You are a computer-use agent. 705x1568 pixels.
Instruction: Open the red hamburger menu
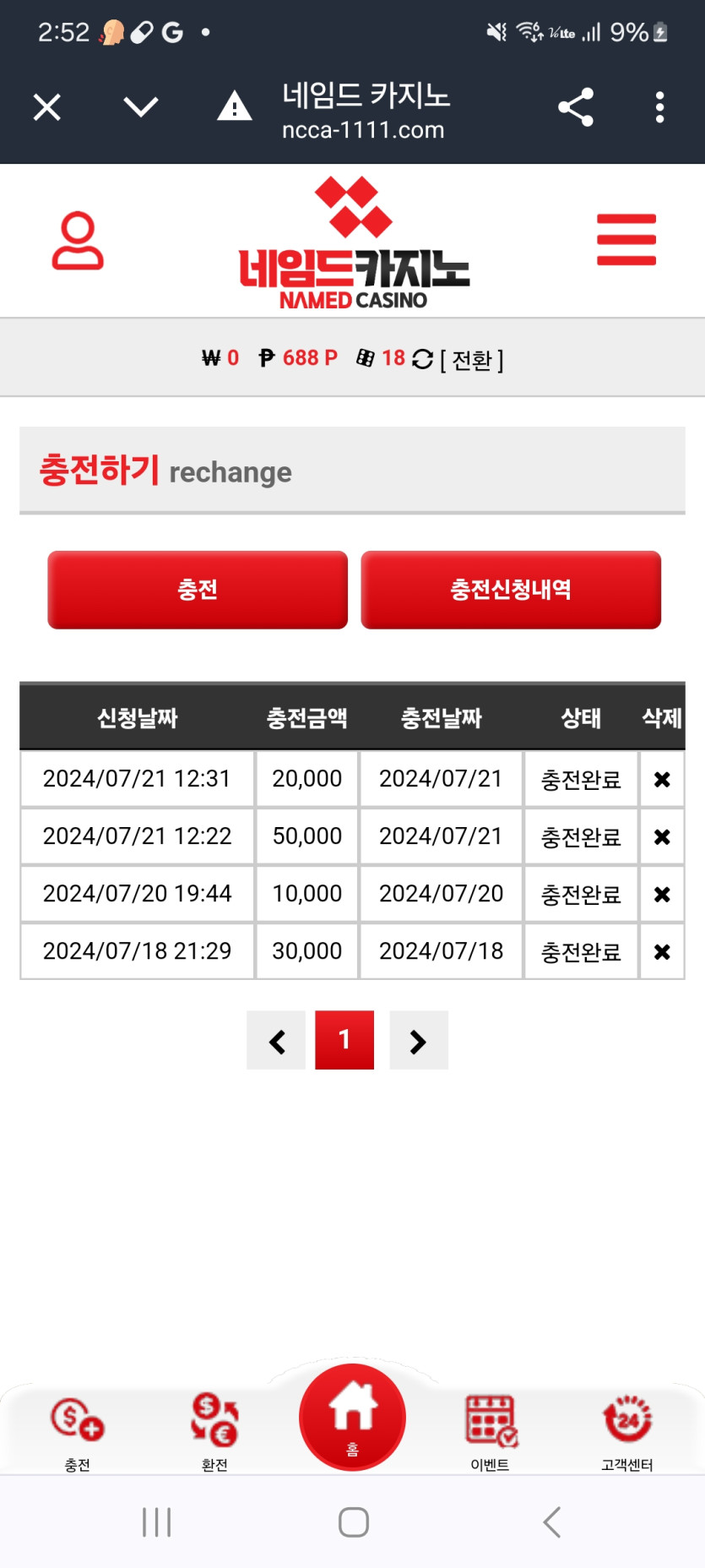click(626, 240)
